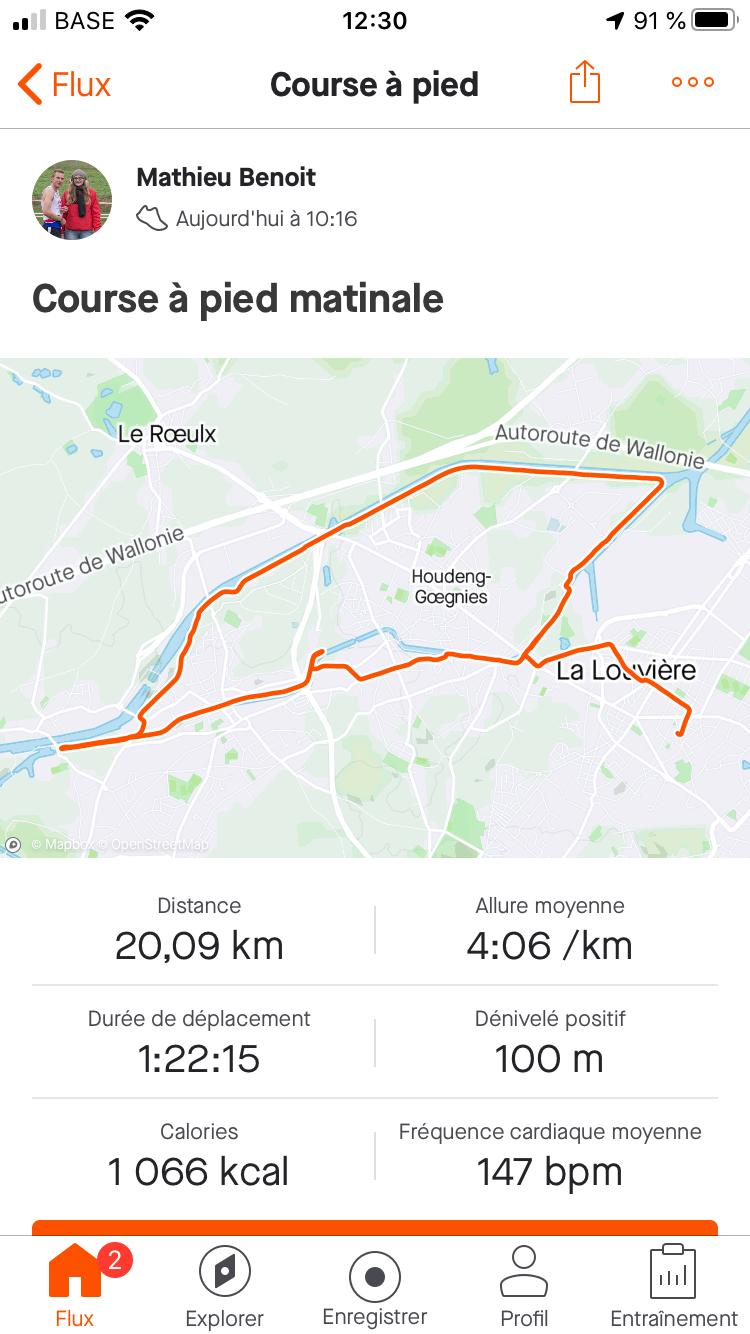Open the Enregistrer tab
750x1334 pixels.
point(375,1285)
